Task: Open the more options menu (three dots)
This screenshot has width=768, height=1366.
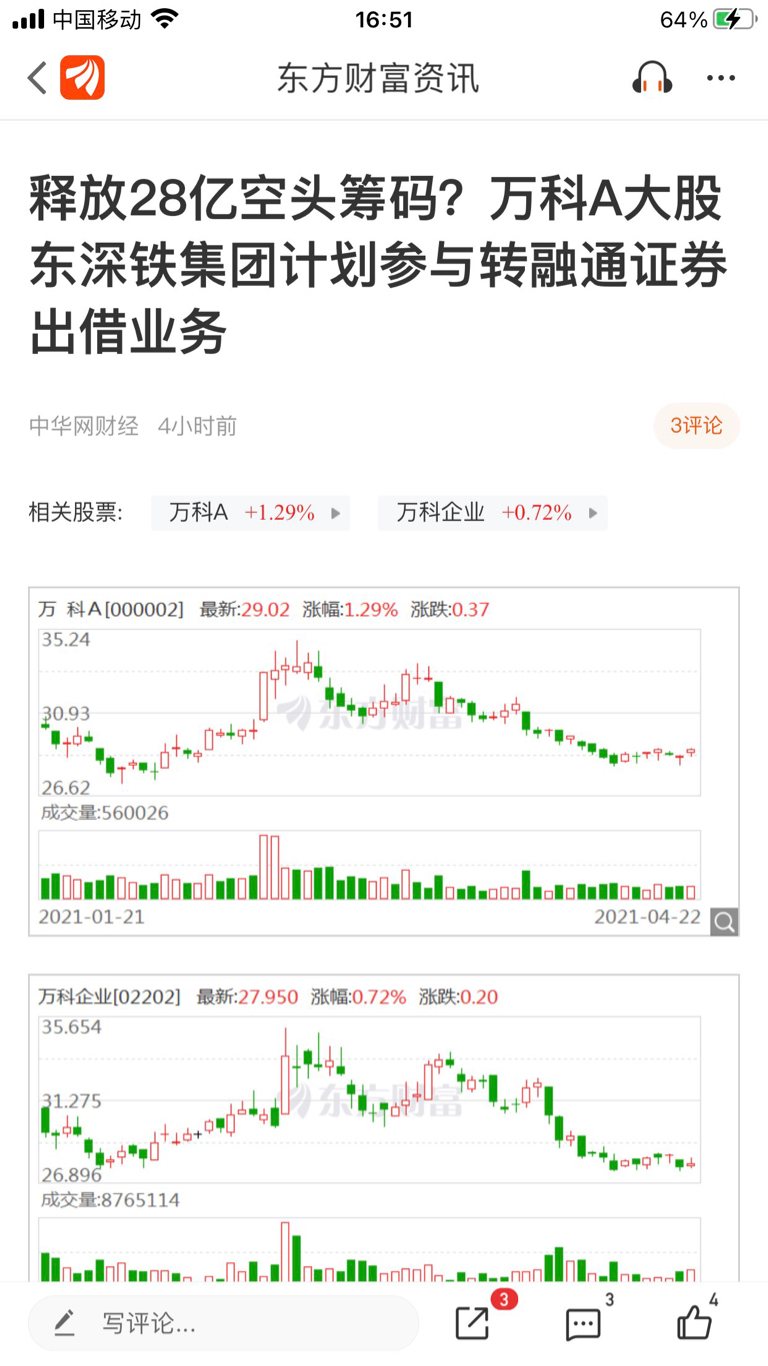Action: (722, 77)
